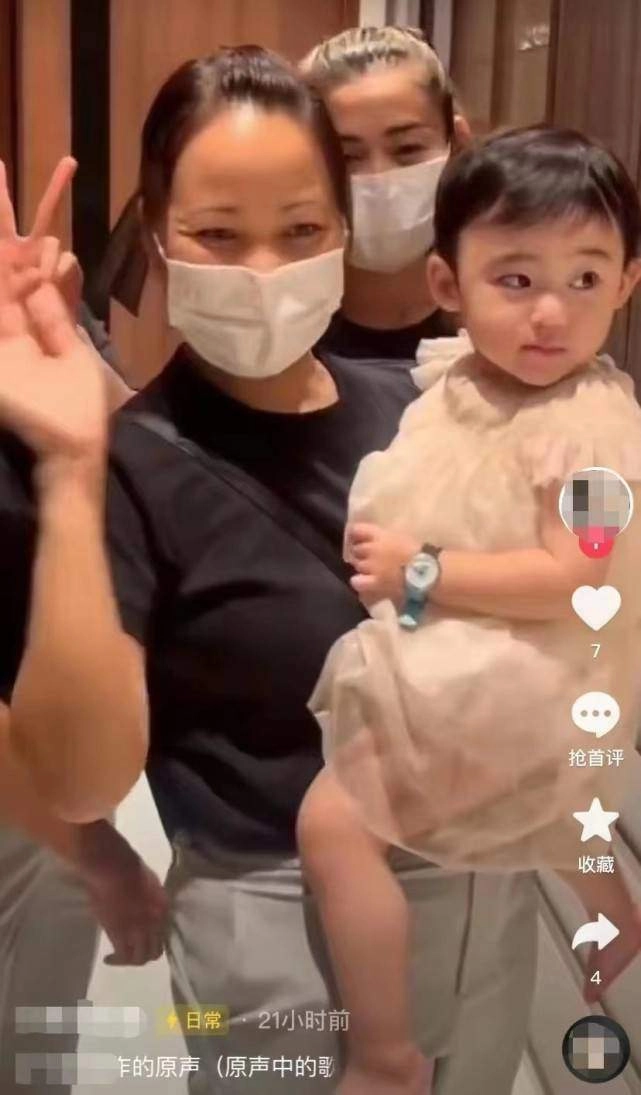This screenshot has height=1095, width=641.
Task: Open the spinning music disc
Action: (x=596, y=1050)
